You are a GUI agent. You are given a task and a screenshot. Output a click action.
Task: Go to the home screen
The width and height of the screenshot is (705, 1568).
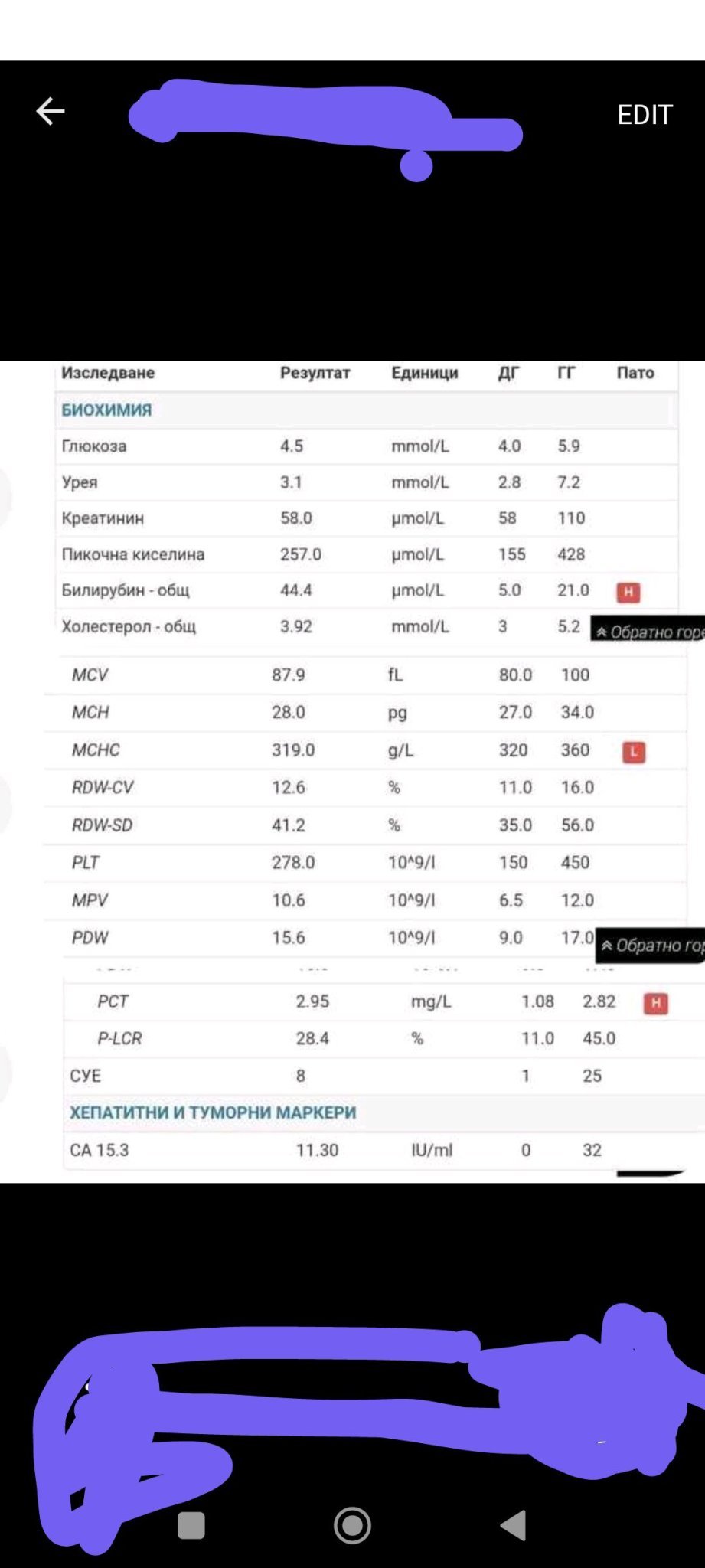(x=353, y=1525)
